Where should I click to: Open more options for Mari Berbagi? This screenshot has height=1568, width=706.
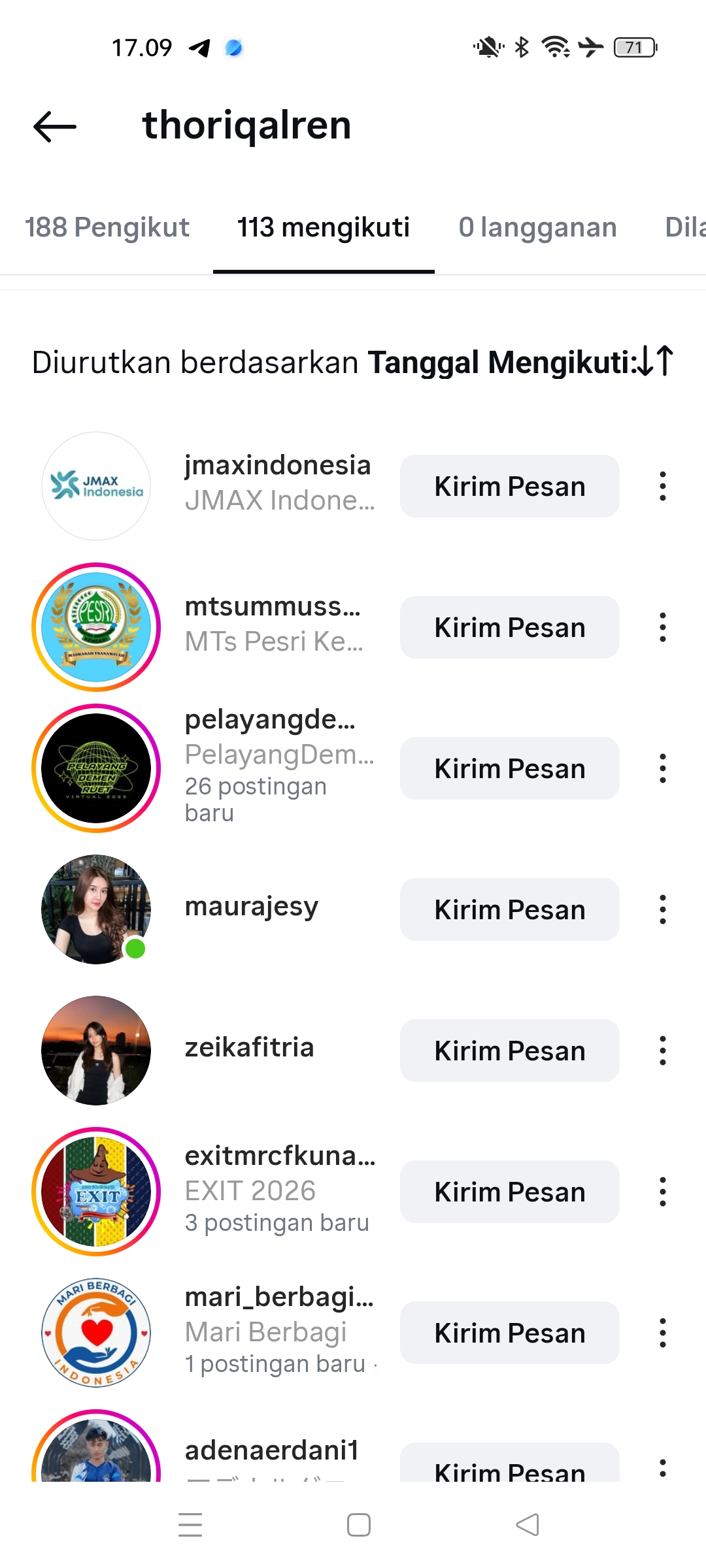coord(662,1333)
